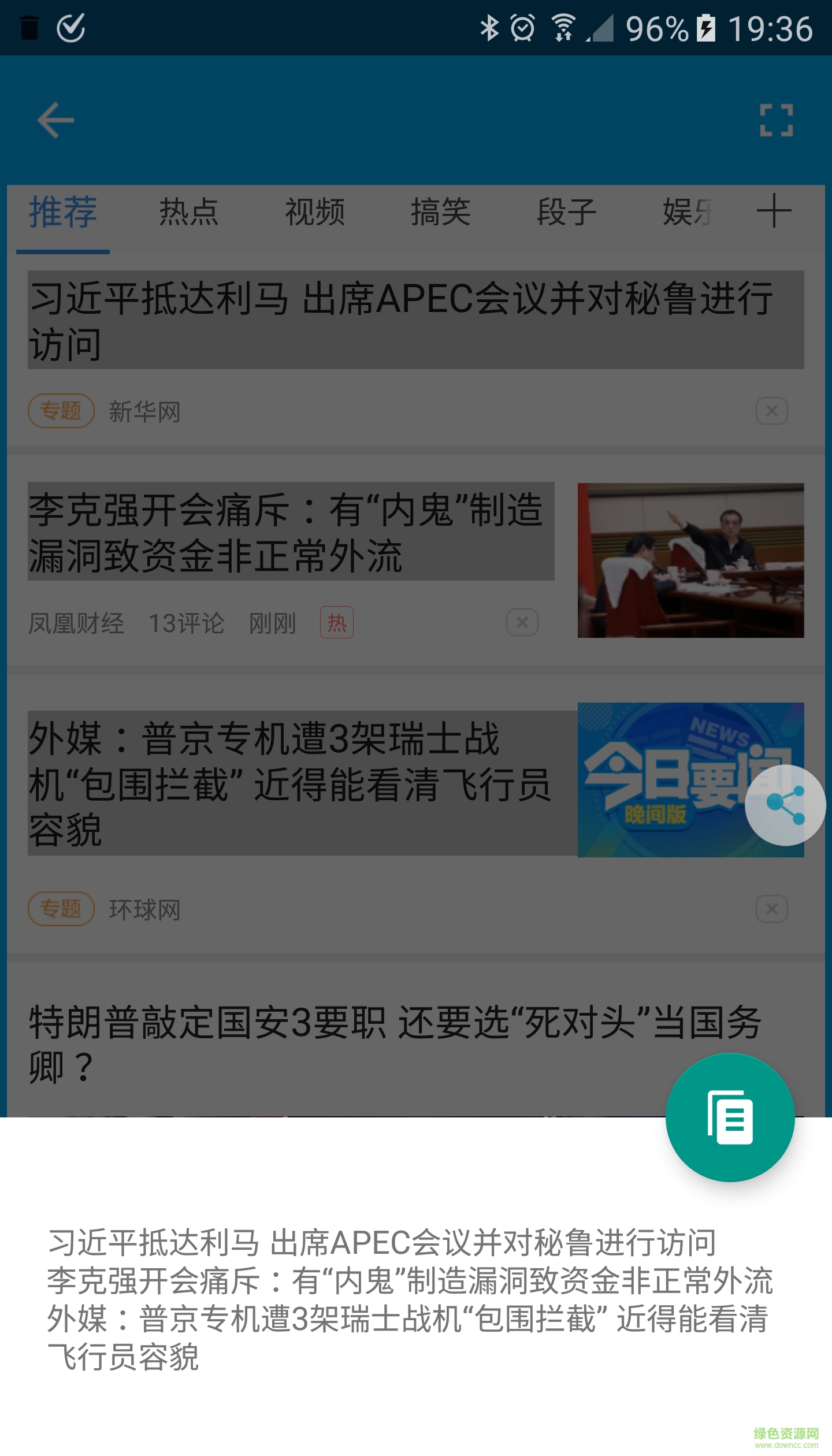This screenshot has width=832, height=1456.
Task: Open the 视频 tab
Action: click(315, 212)
